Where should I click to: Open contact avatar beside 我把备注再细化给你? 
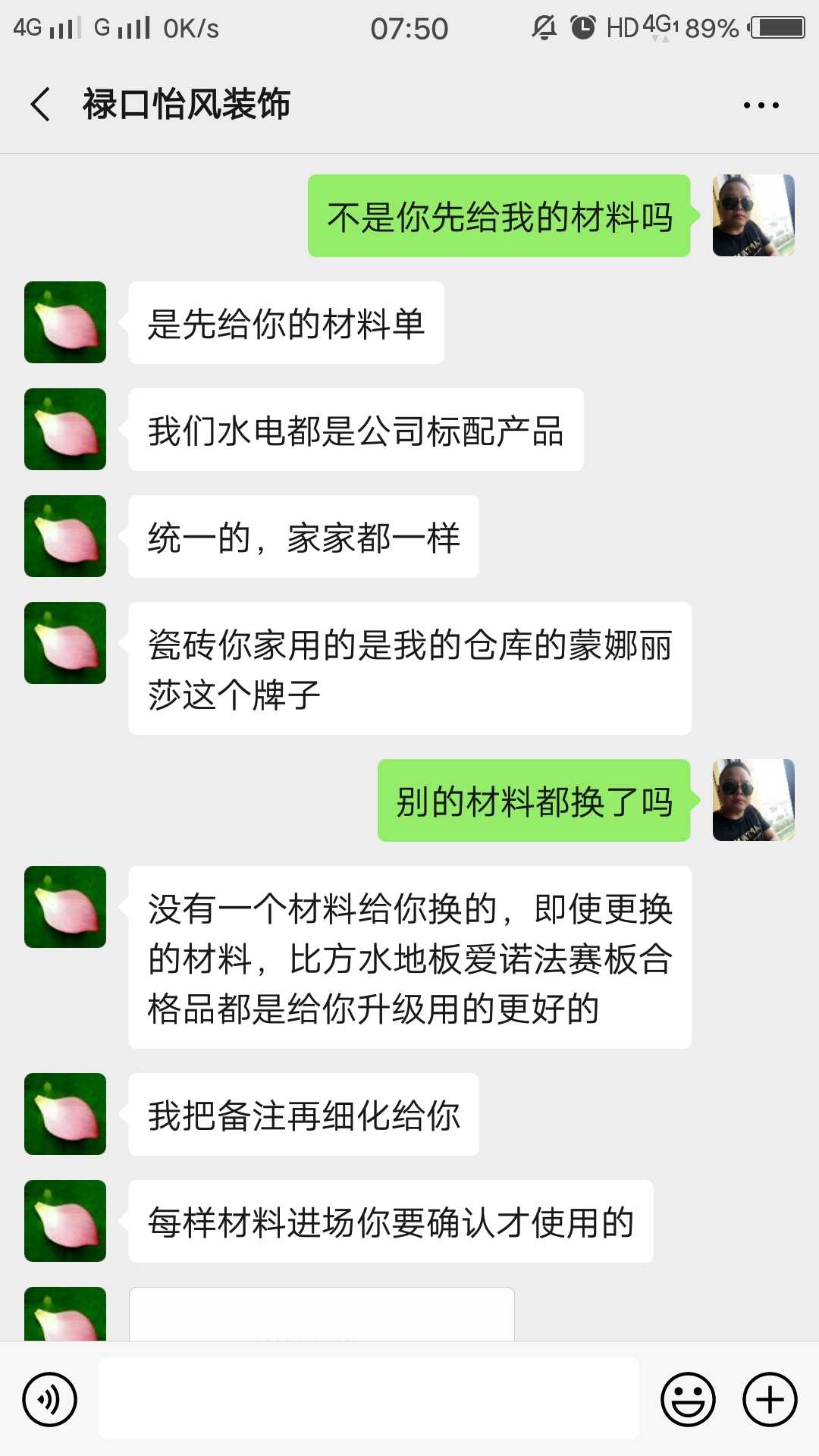[65, 1114]
